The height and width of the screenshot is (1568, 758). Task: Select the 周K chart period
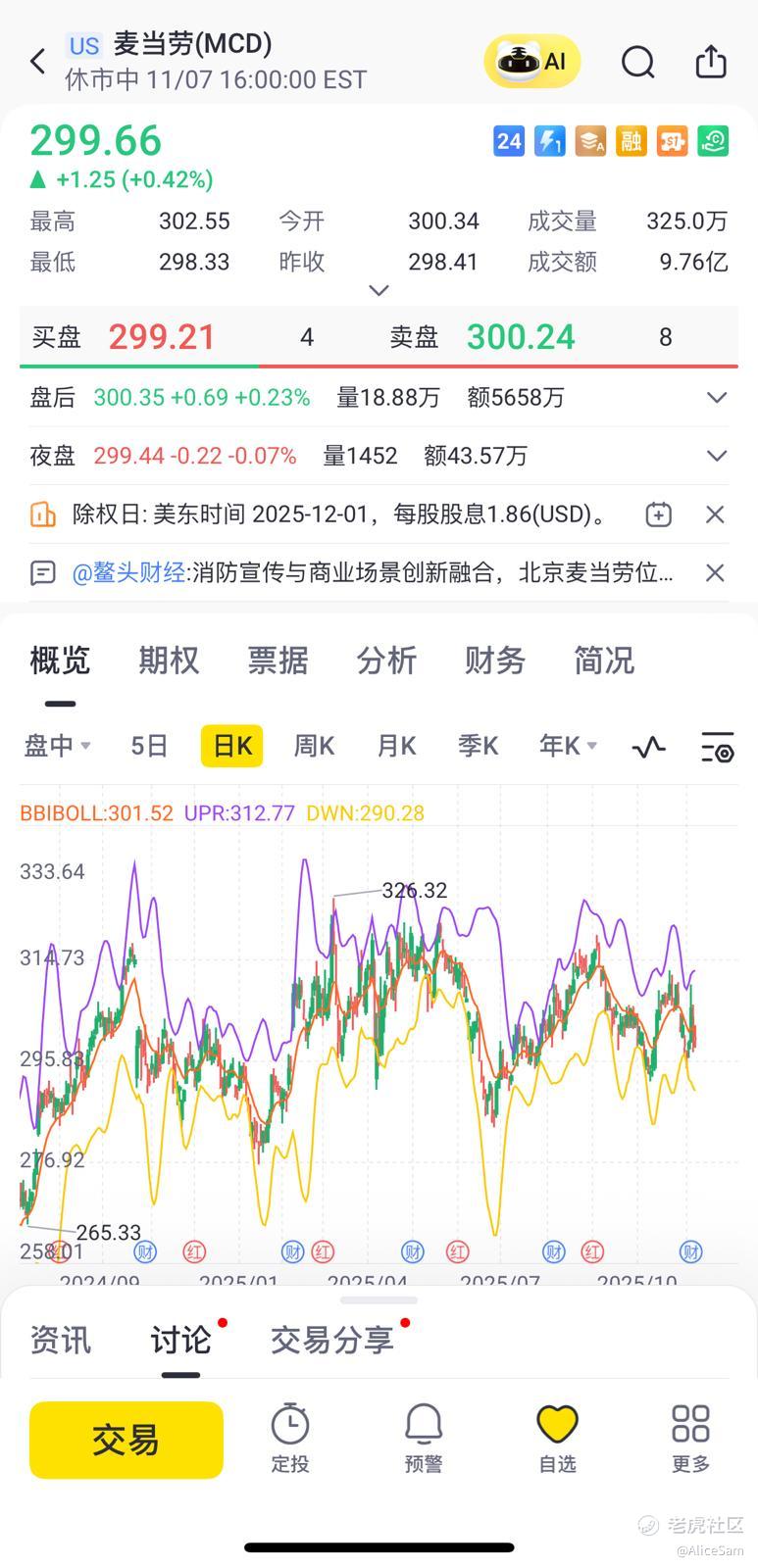tap(314, 747)
